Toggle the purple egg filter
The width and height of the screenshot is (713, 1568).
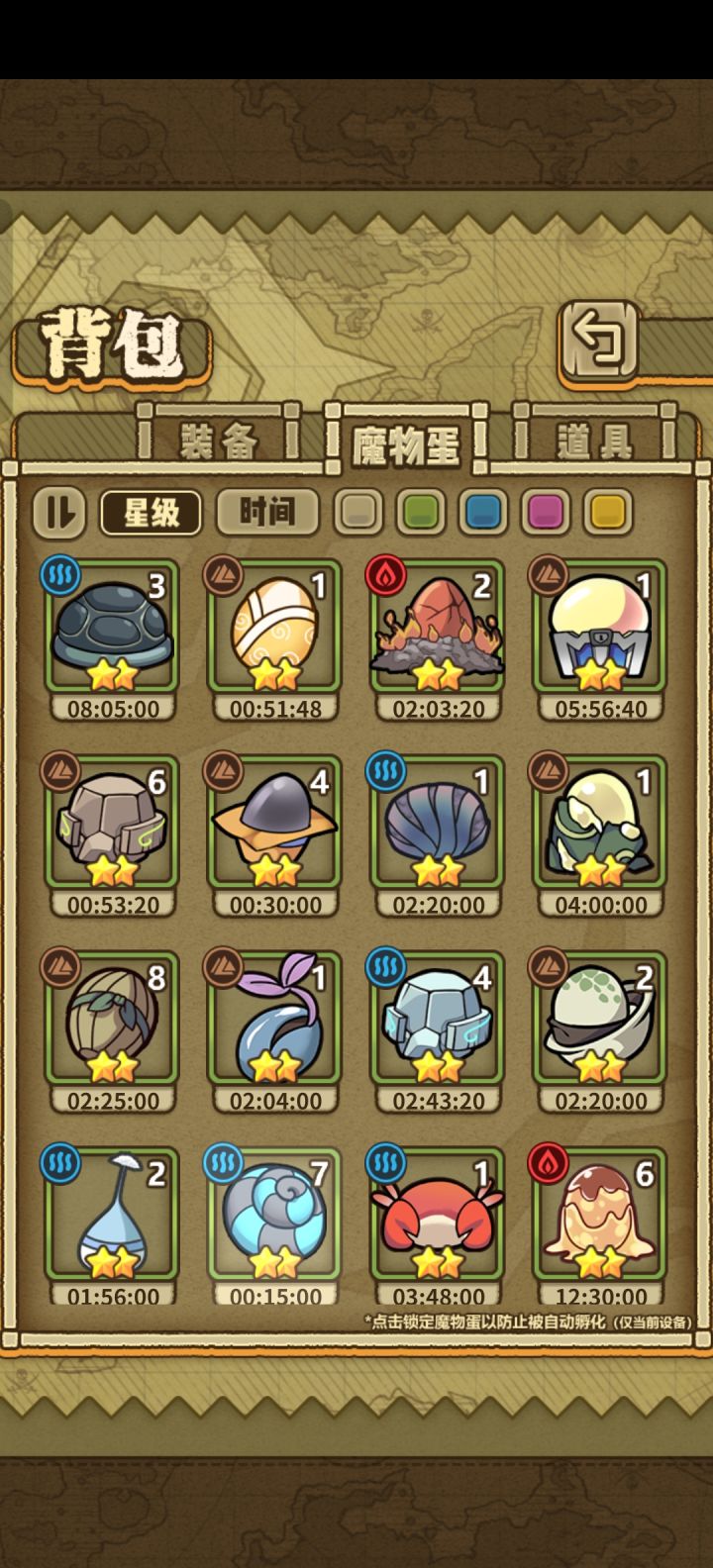click(545, 513)
